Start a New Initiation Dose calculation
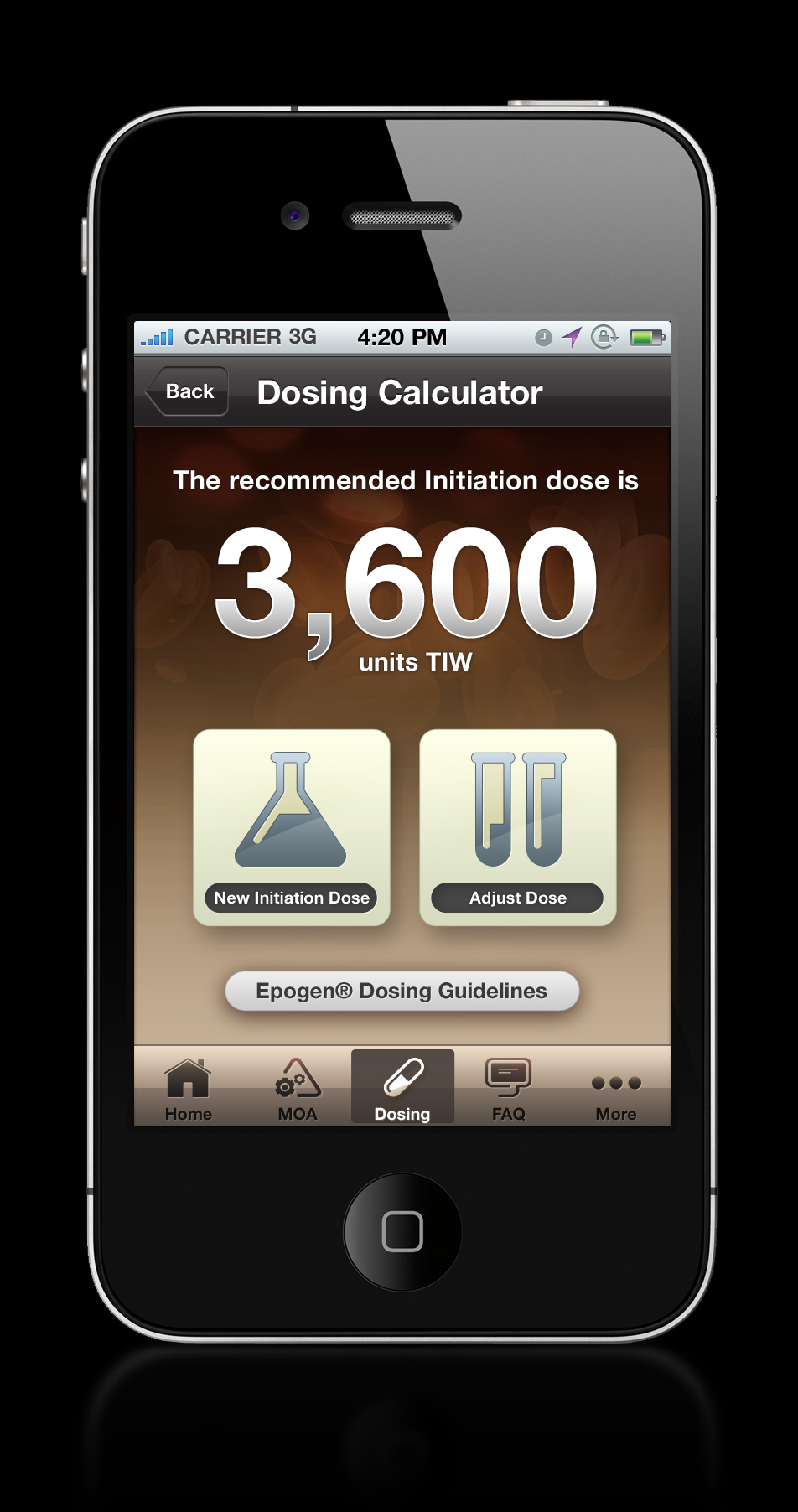The width and height of the screenshot is (798, 1512). click(x=292, y=828)
